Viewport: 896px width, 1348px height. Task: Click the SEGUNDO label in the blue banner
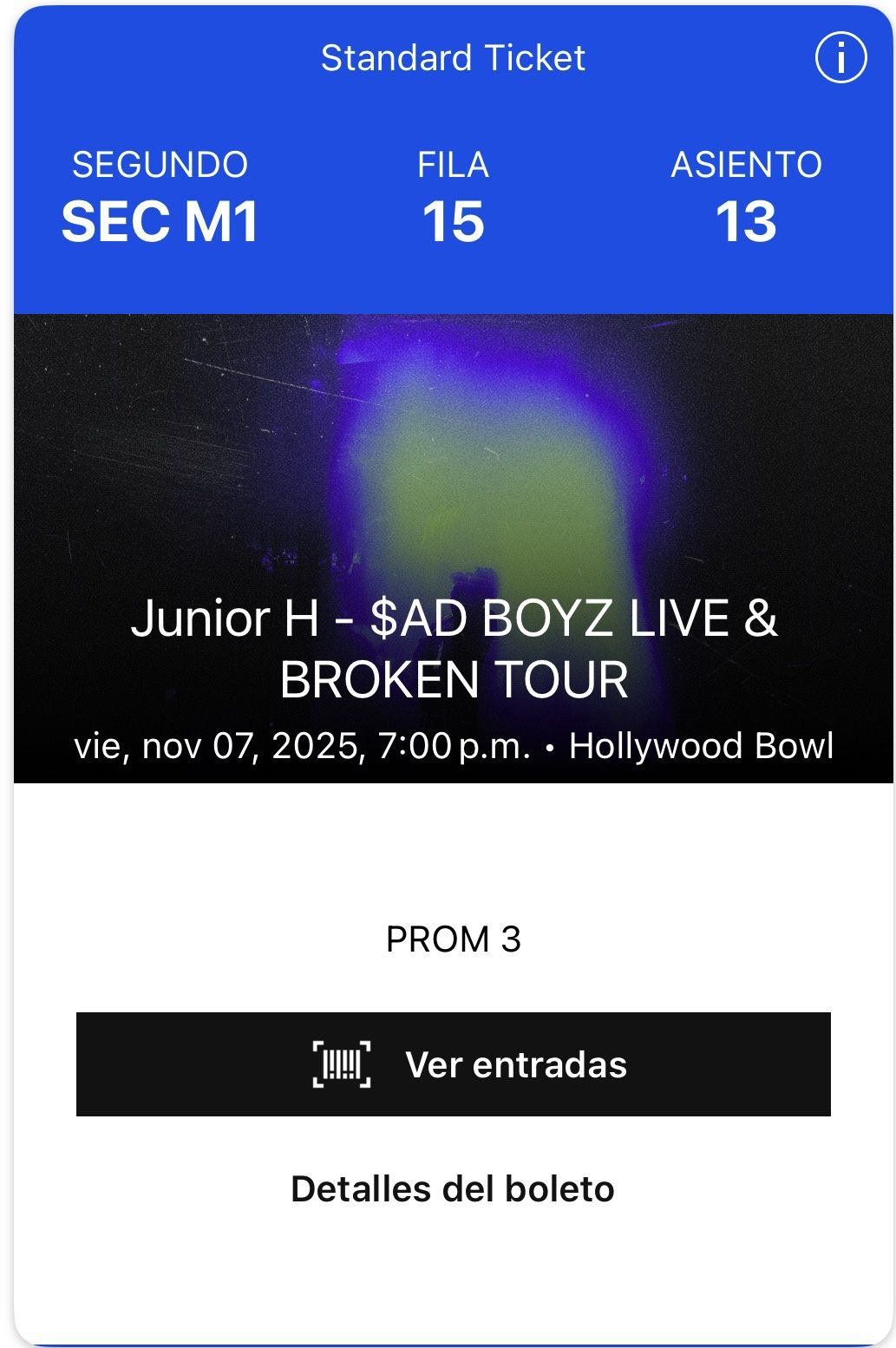pyautogui.click(x=160, y=163)
